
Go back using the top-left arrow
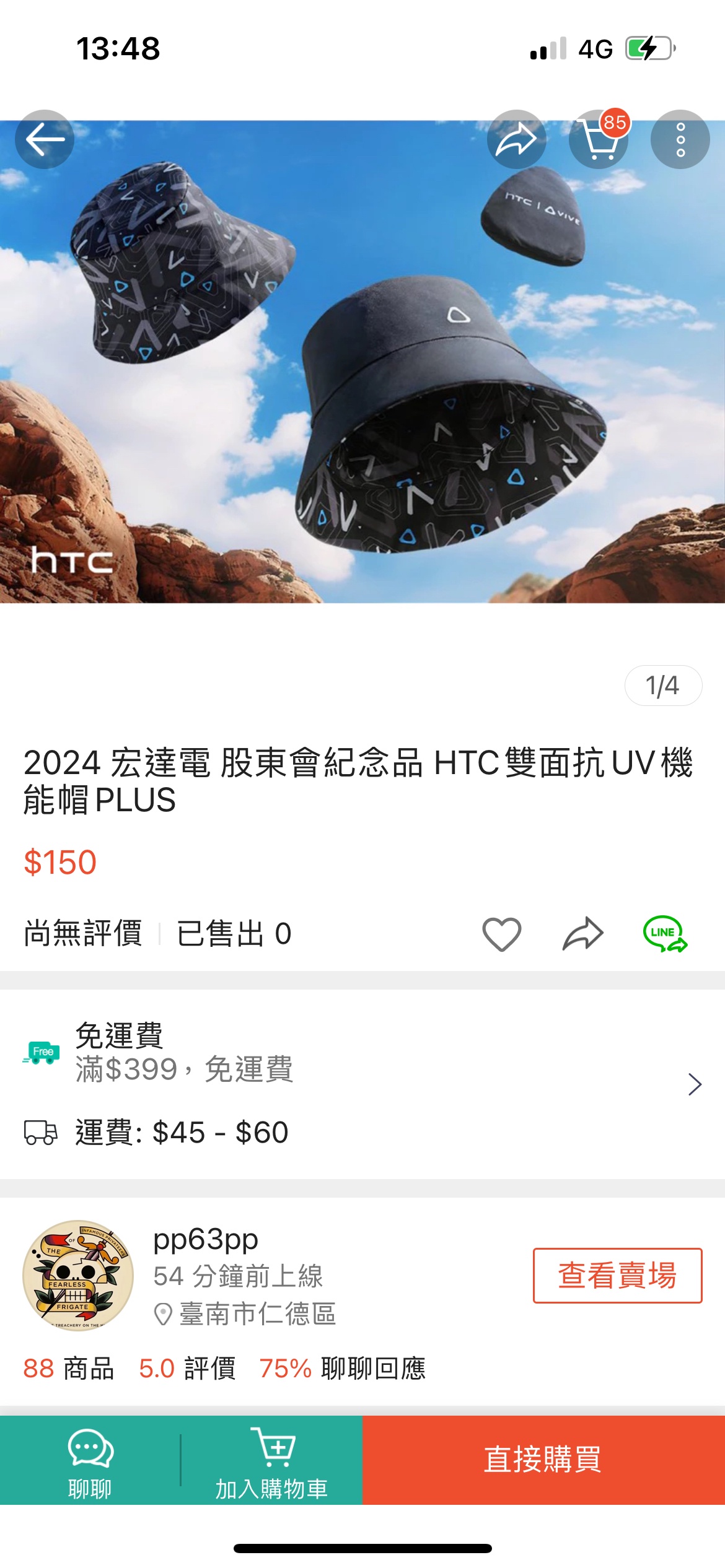click(45, 139)
